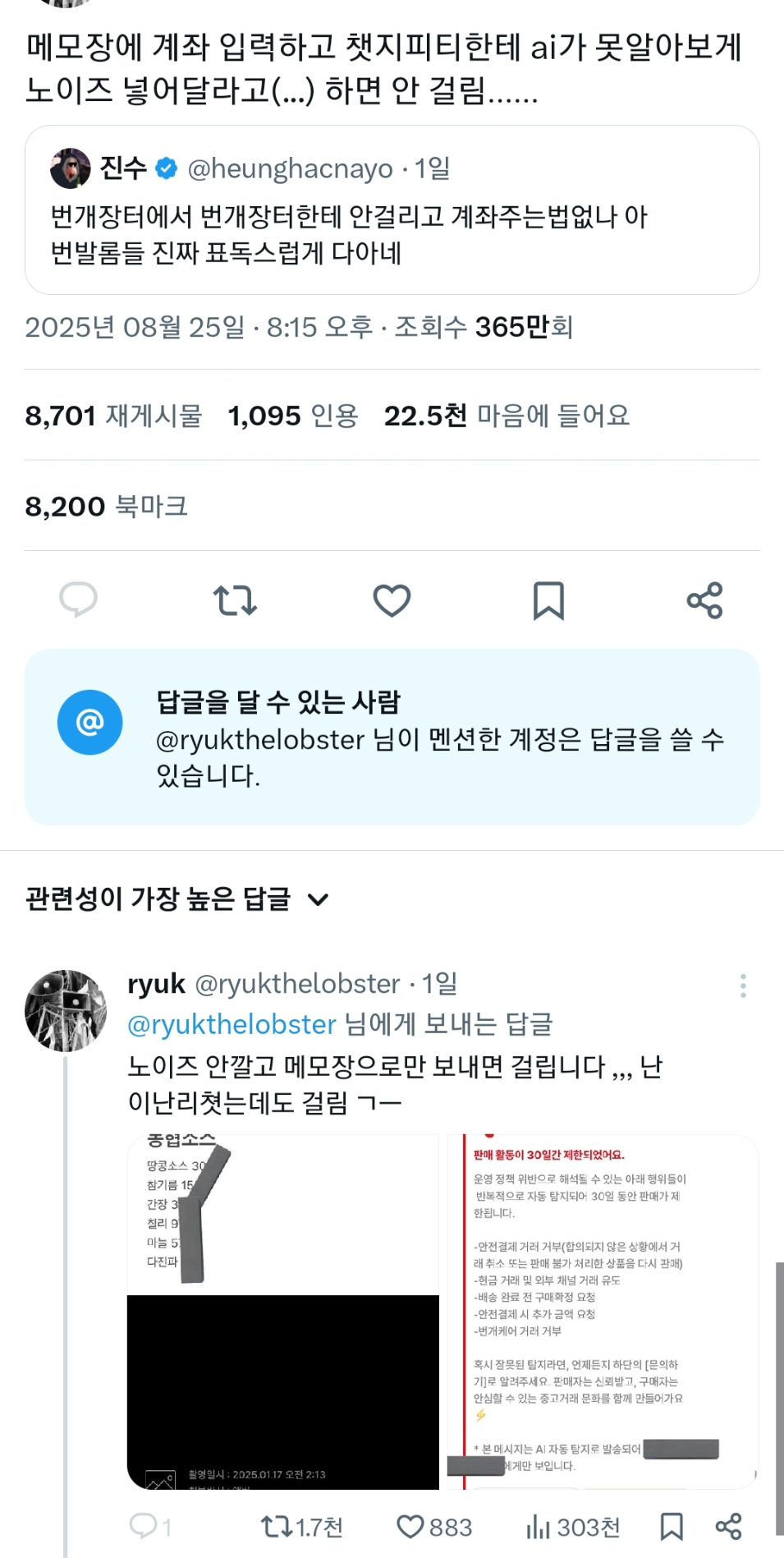Repost the main tweet via the retweet icon
The image size is (784, 1558).
tap(235, 600)
